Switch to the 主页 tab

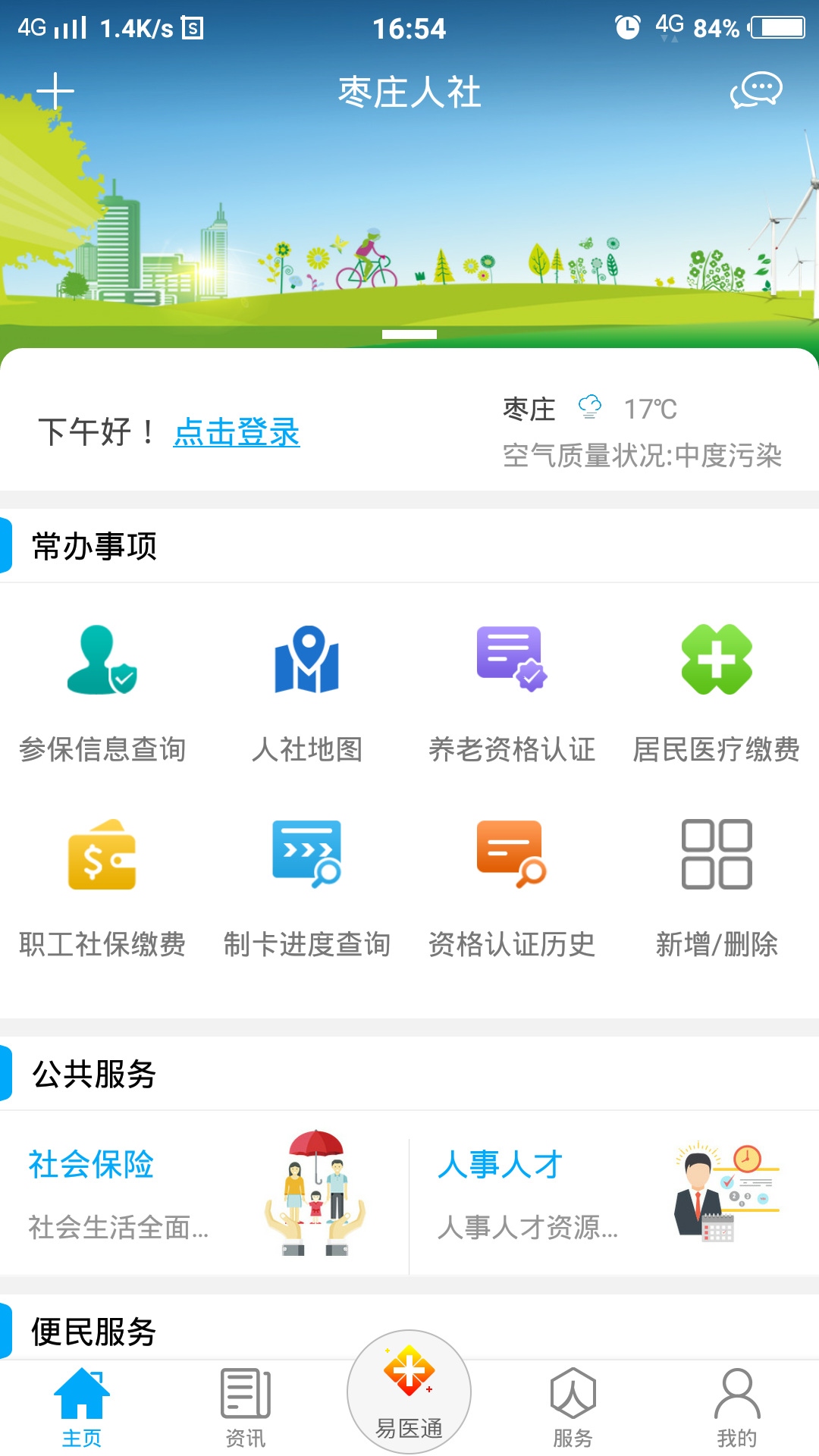pos(82,1407)
